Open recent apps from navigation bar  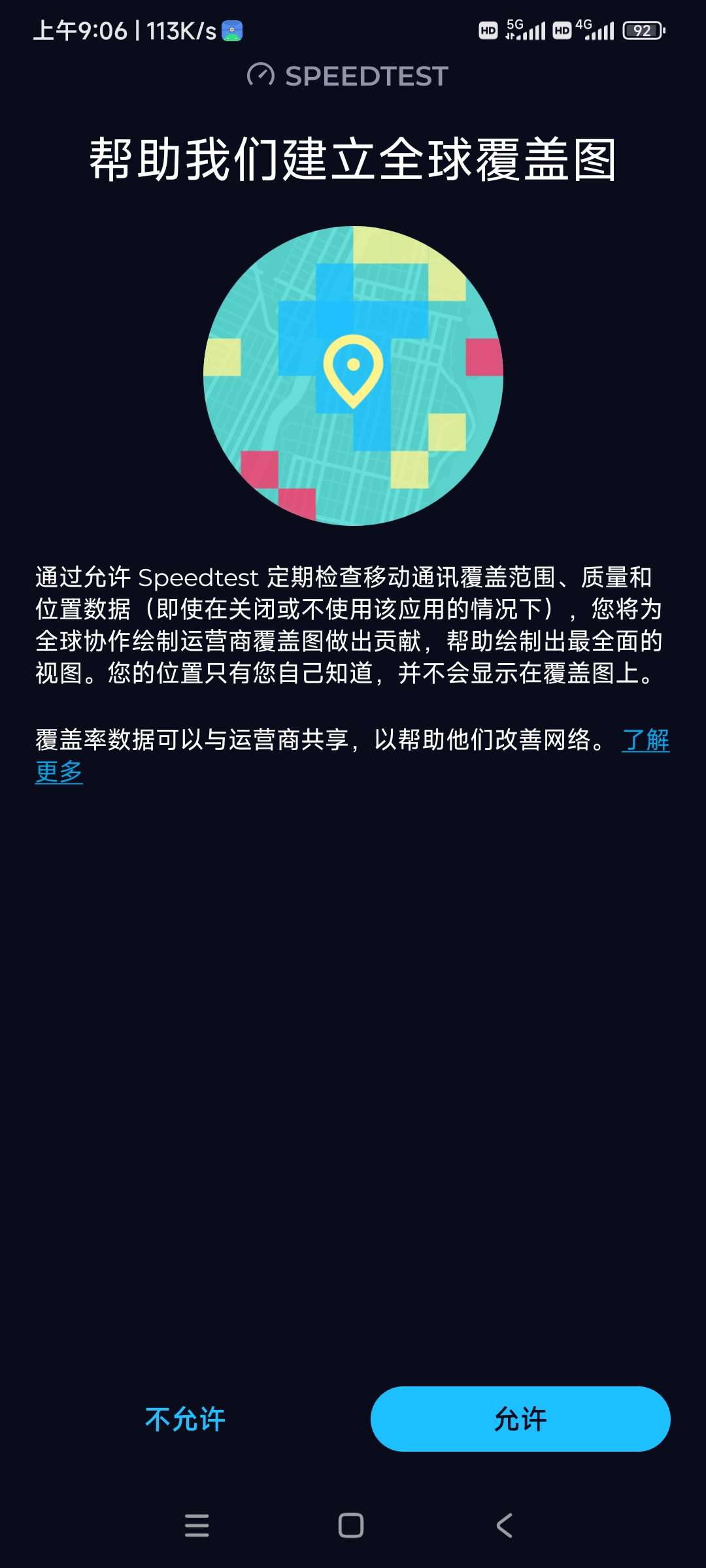(197, 1526)
